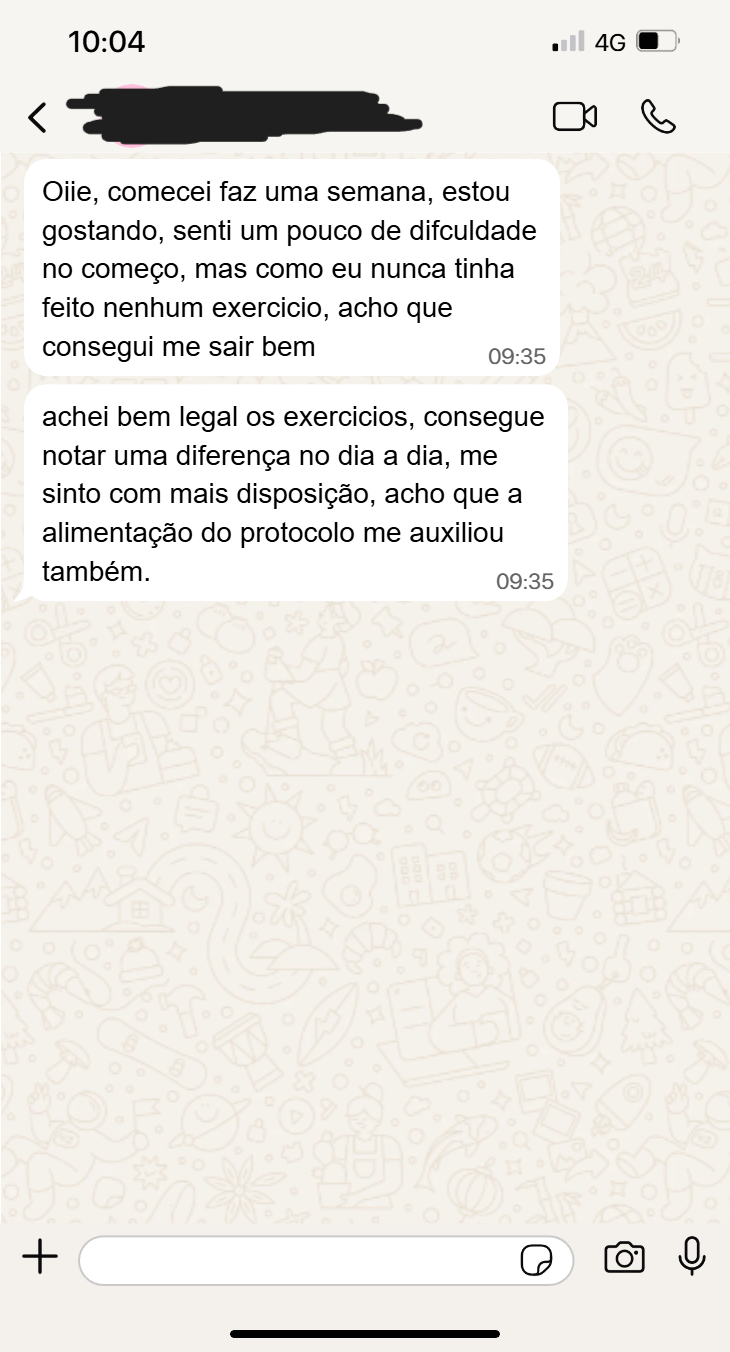Start a video call with this contact

(x=575, y=116)
